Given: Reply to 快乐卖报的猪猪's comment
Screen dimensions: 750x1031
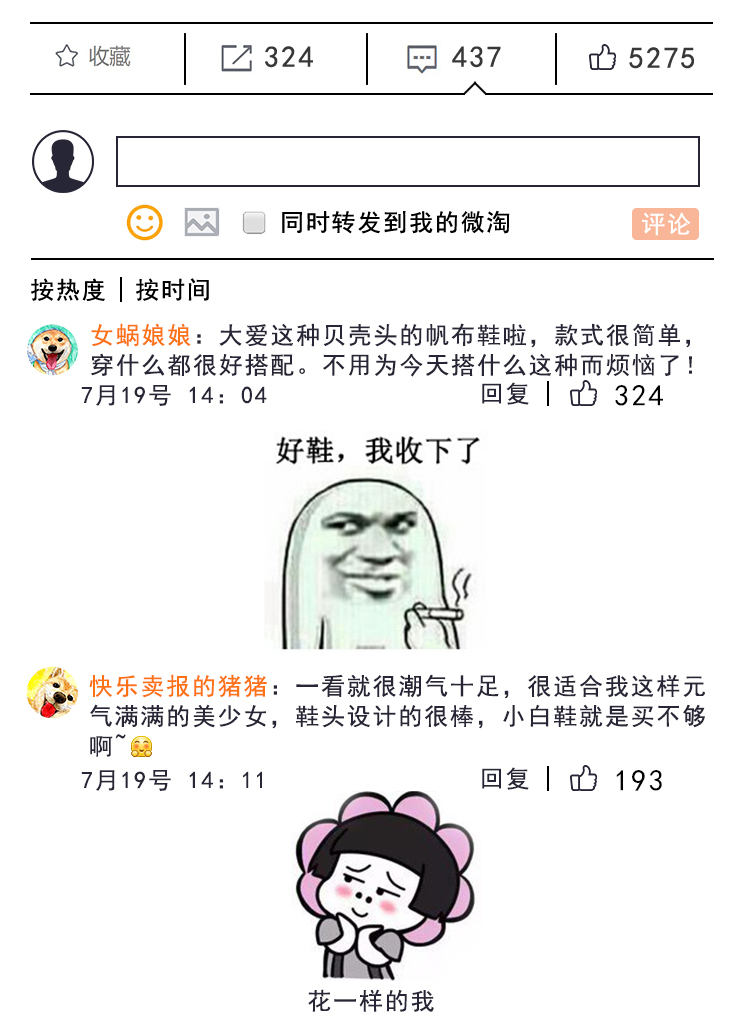Looking at the screenshot, I should [505, 779].
